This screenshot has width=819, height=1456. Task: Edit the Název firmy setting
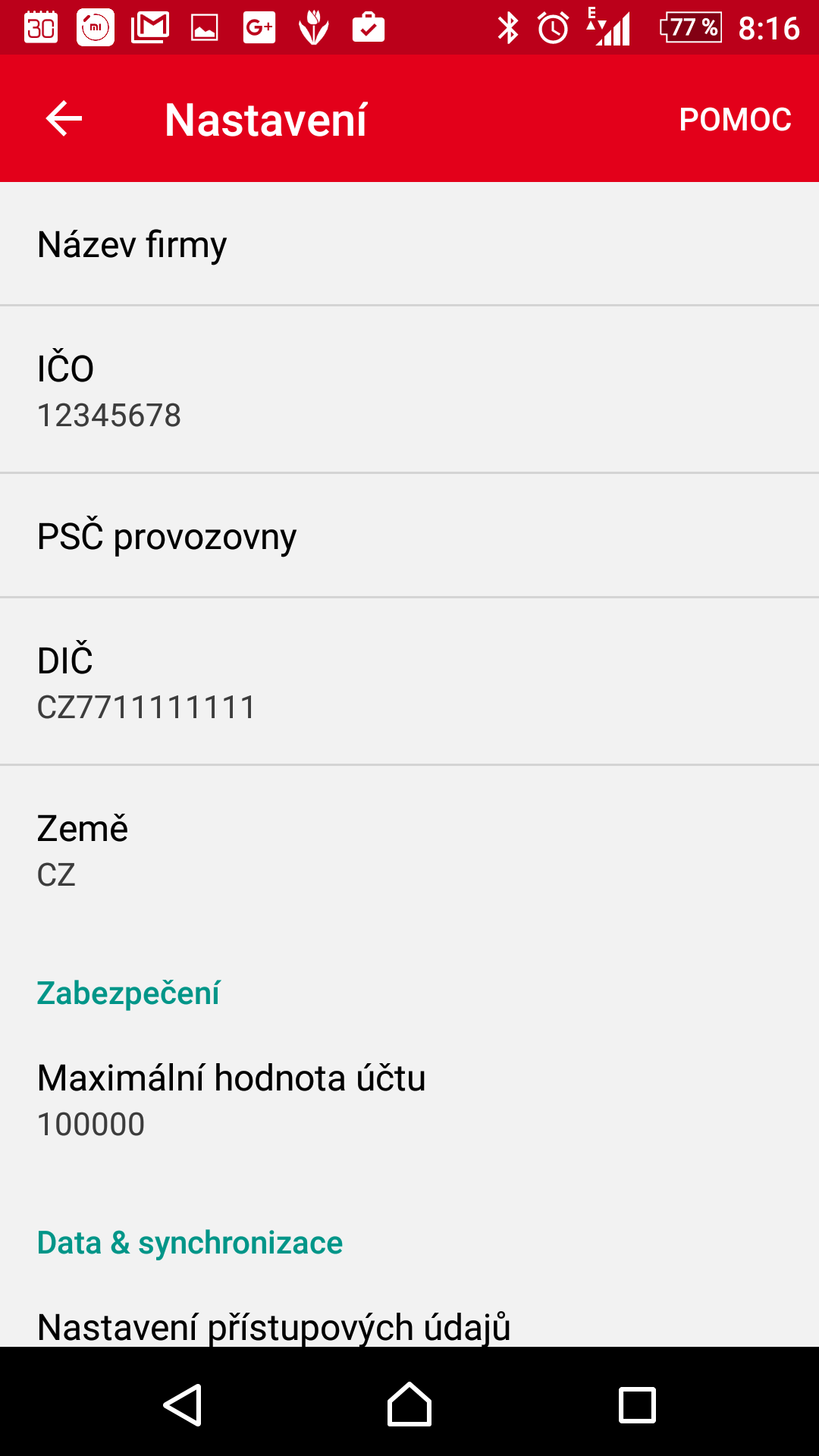409,244
